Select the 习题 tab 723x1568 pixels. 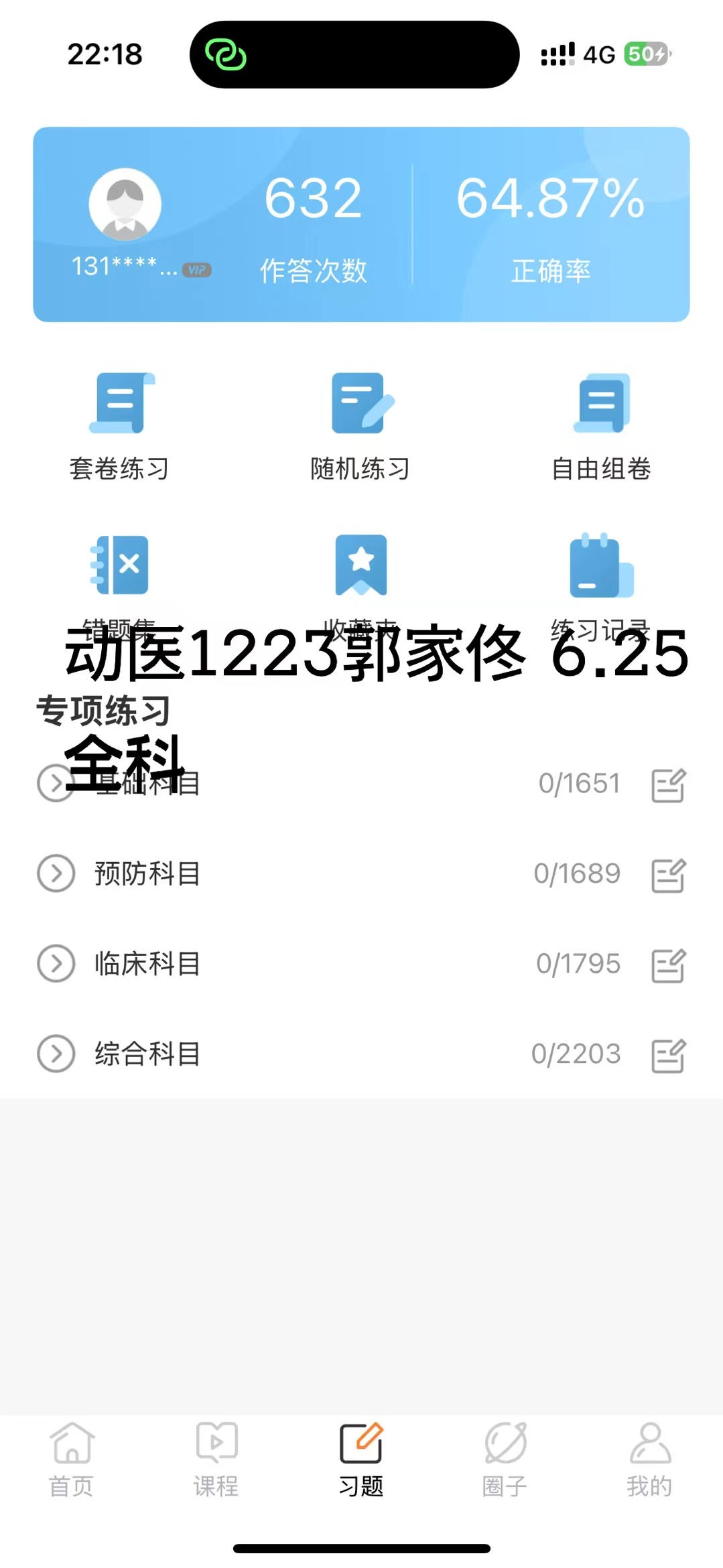tap(360, 1460)
